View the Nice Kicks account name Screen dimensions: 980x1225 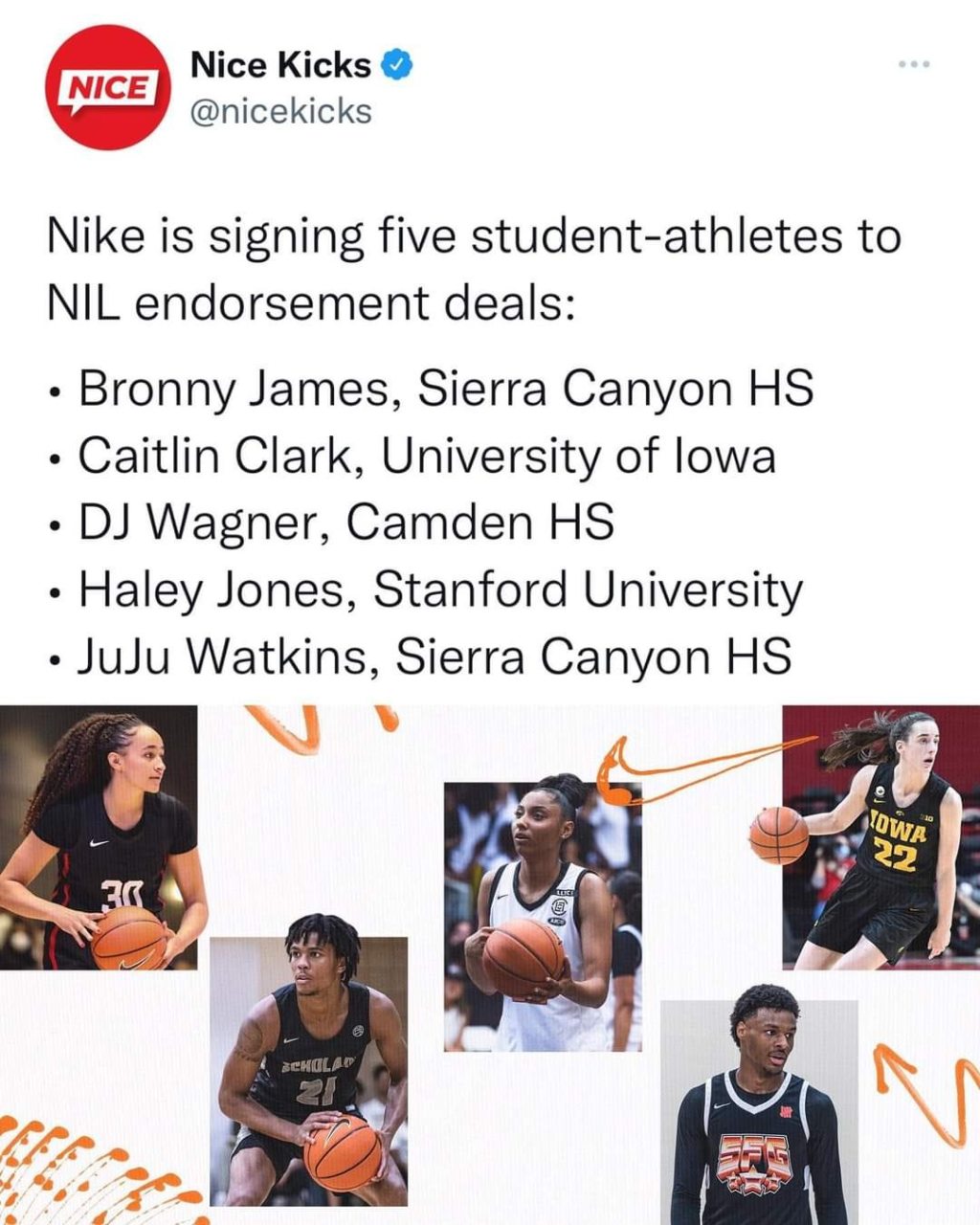(280, 65)
